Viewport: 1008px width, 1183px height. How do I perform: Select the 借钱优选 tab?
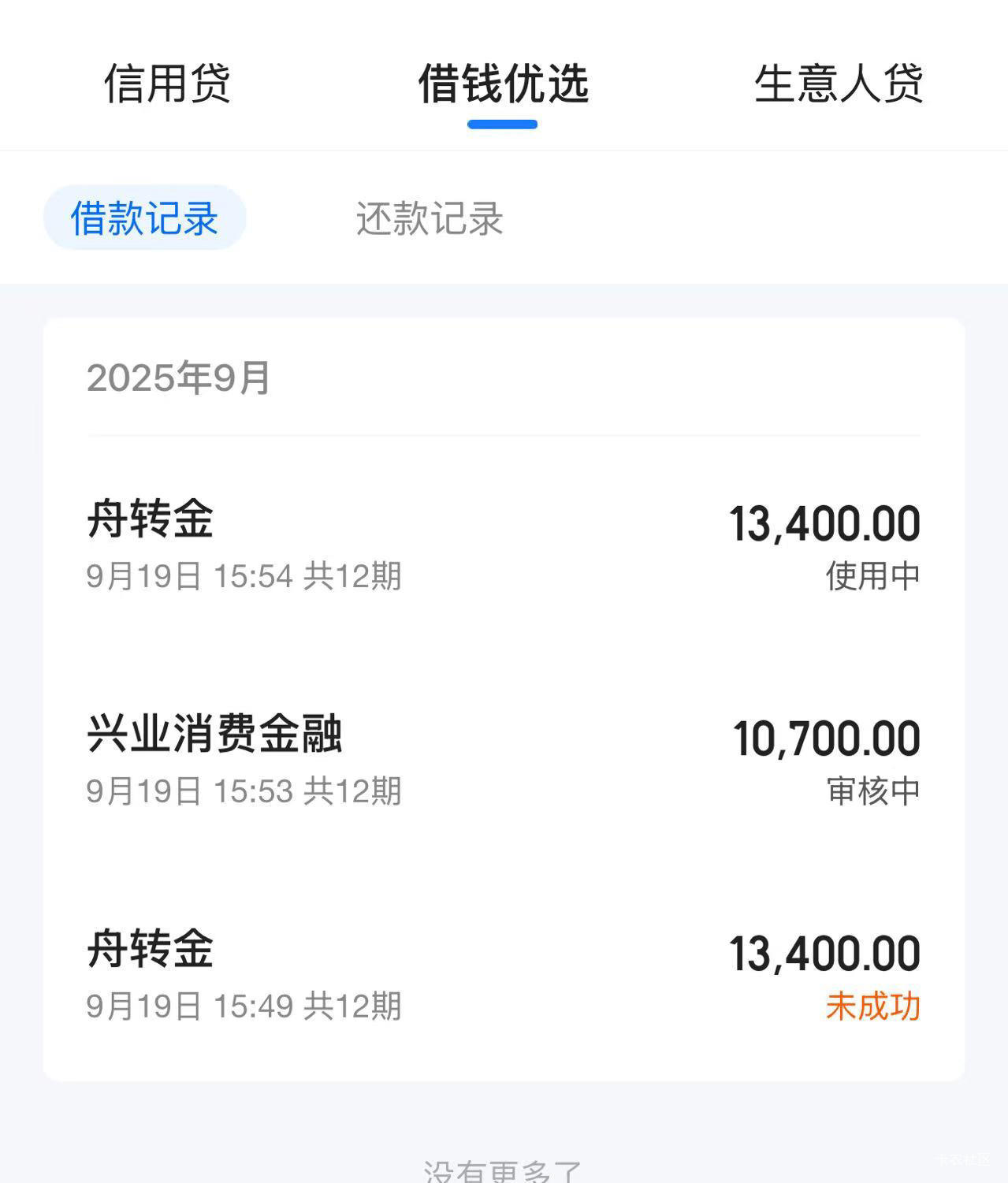(x=503, y=84)
